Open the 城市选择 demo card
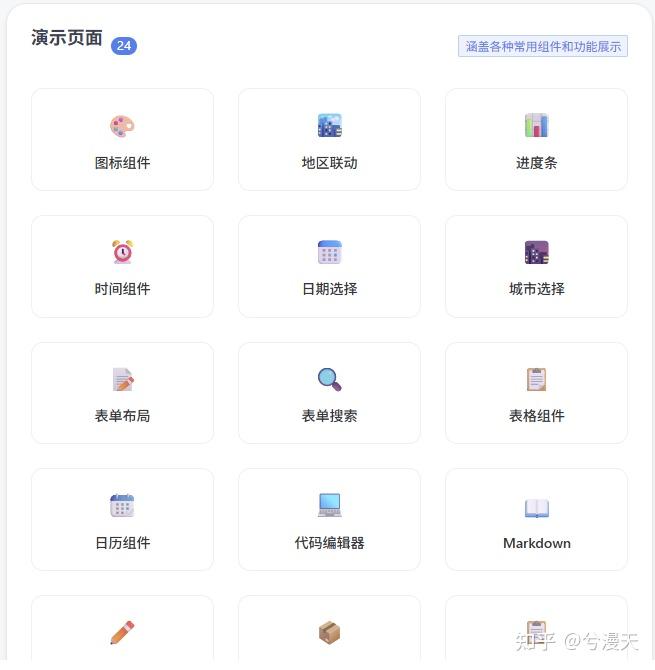This screenshot has width=655, height=670. point(536,267)
